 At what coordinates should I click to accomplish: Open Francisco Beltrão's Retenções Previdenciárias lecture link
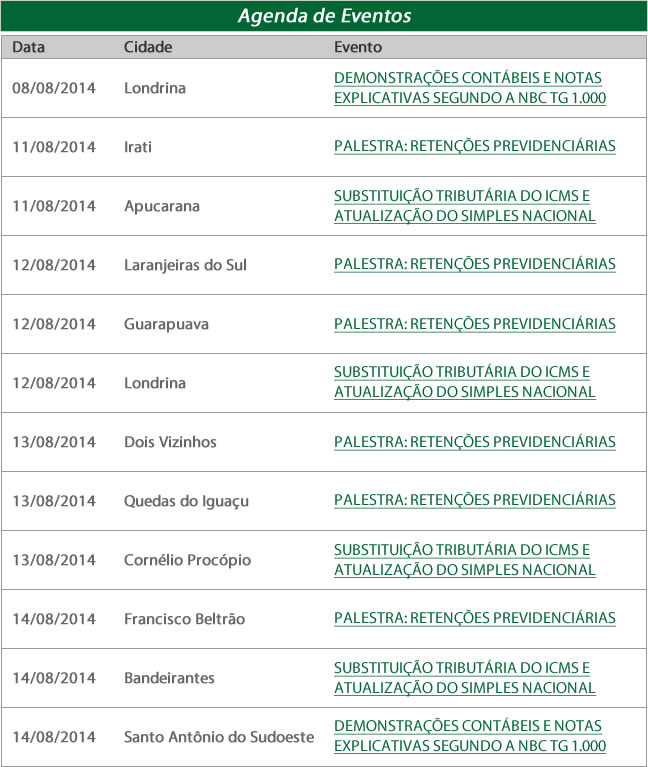click(x=474, y=618)
